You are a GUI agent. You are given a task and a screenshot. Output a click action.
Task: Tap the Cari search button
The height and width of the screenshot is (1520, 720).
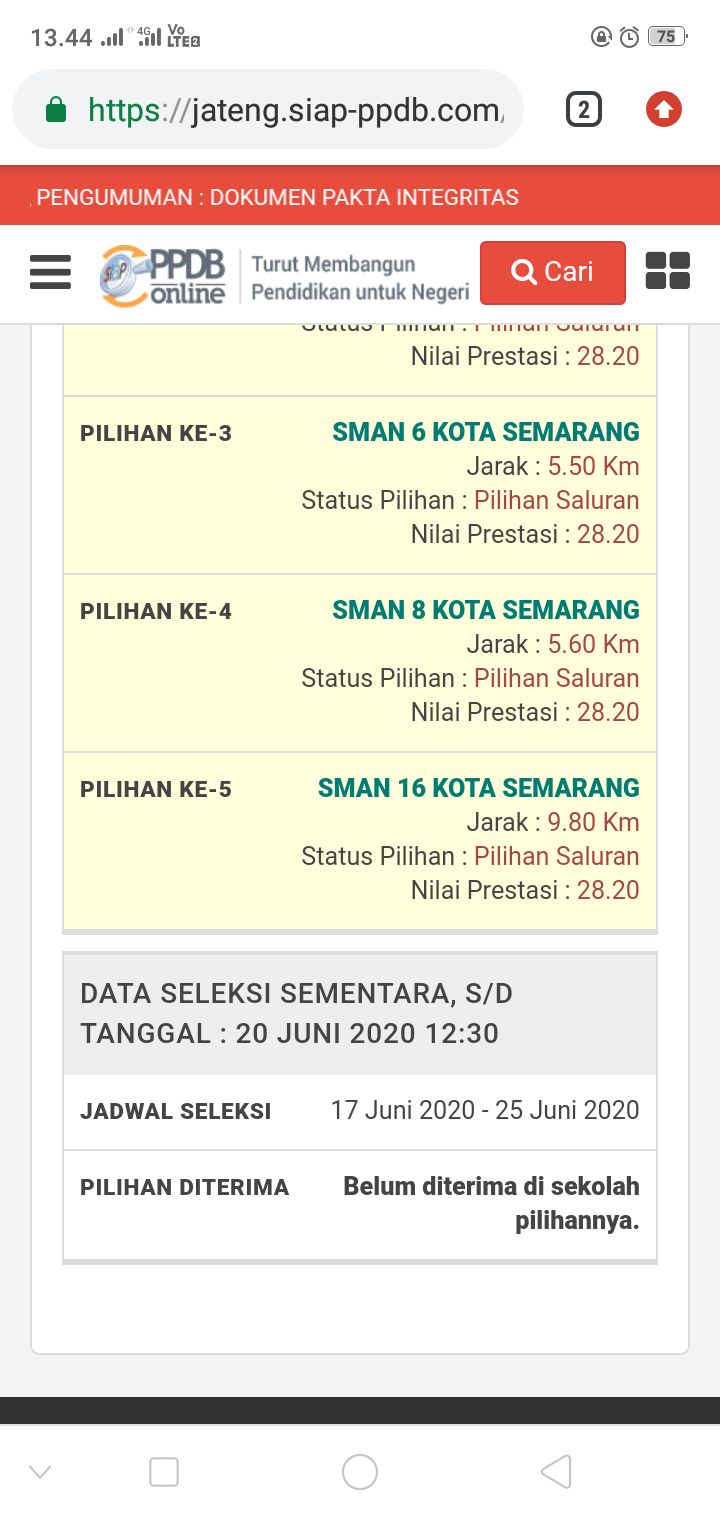pyautogui.click(x=552, y=272)
